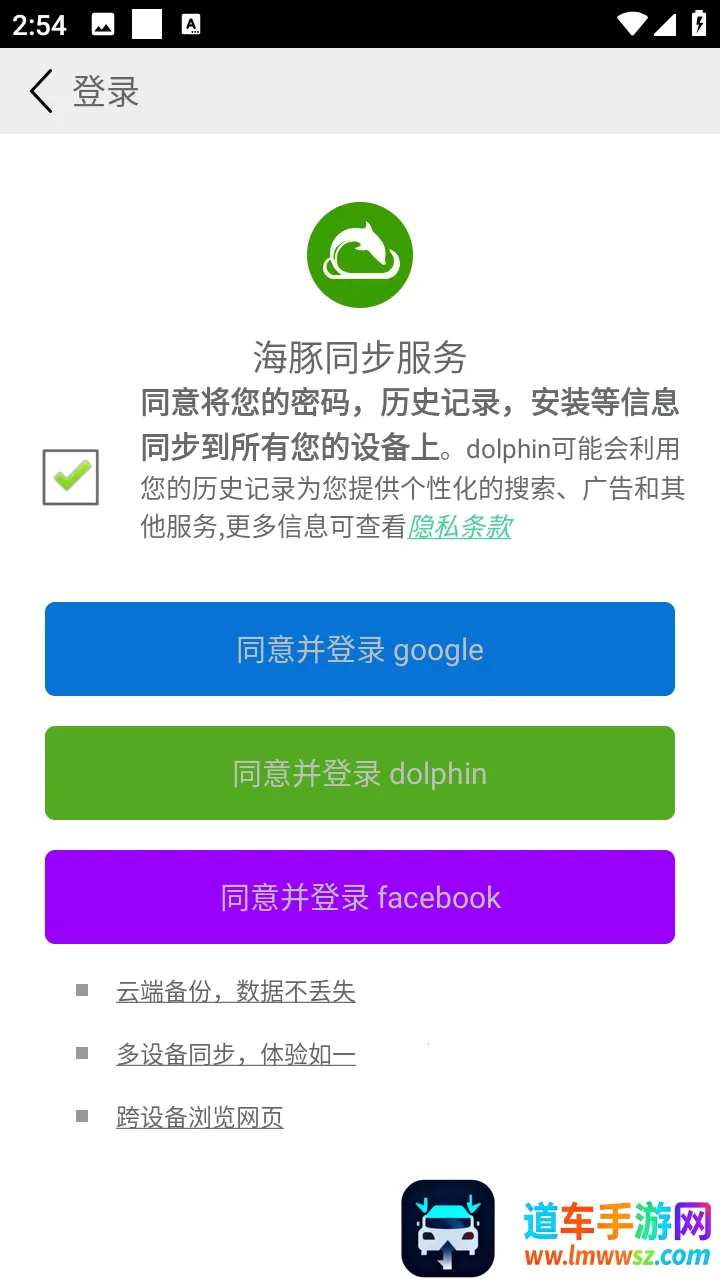Open the 隐私条款 link

click(459, 527)
